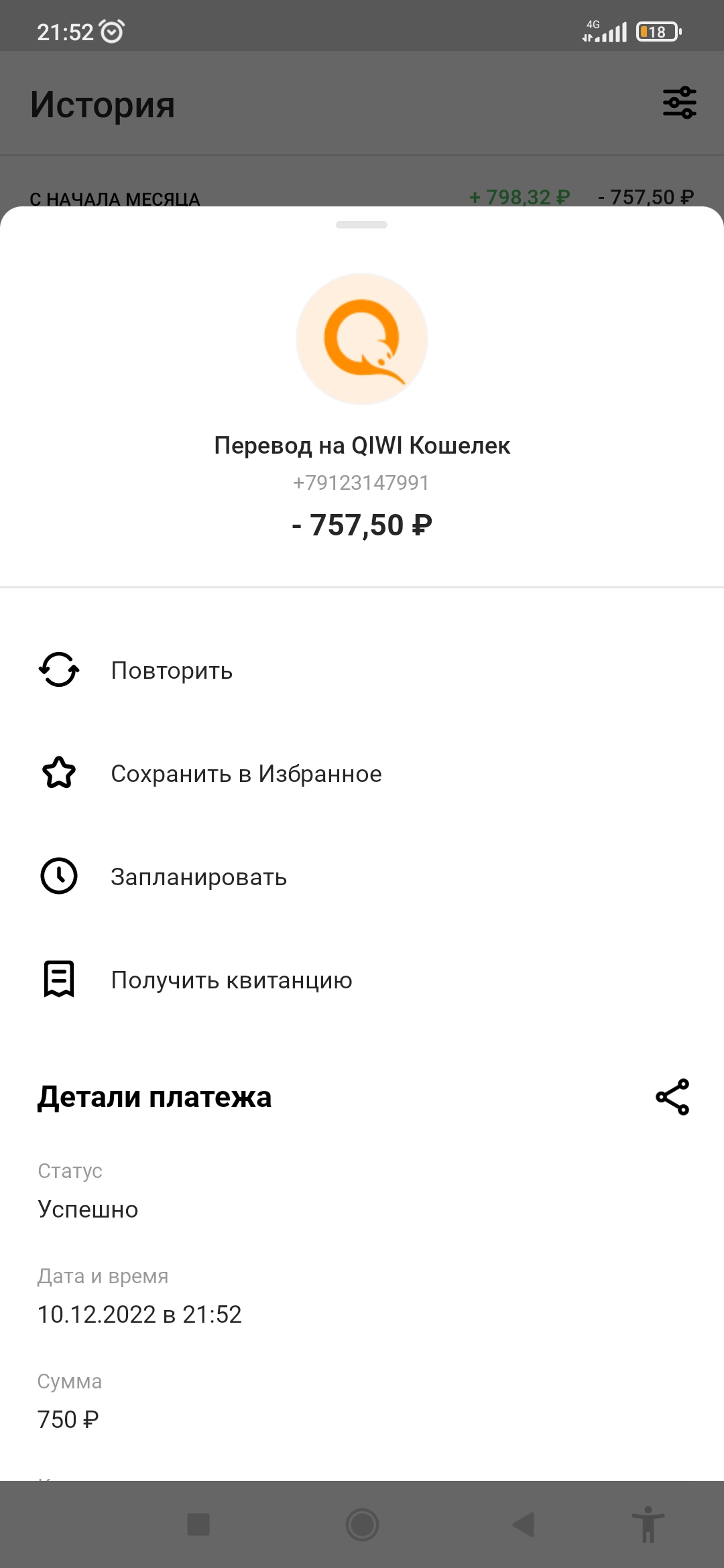This screenshot has height=1568, width=724.
Task: Save the payment via Сохранить в Избранное
Action: click(362, 773)
